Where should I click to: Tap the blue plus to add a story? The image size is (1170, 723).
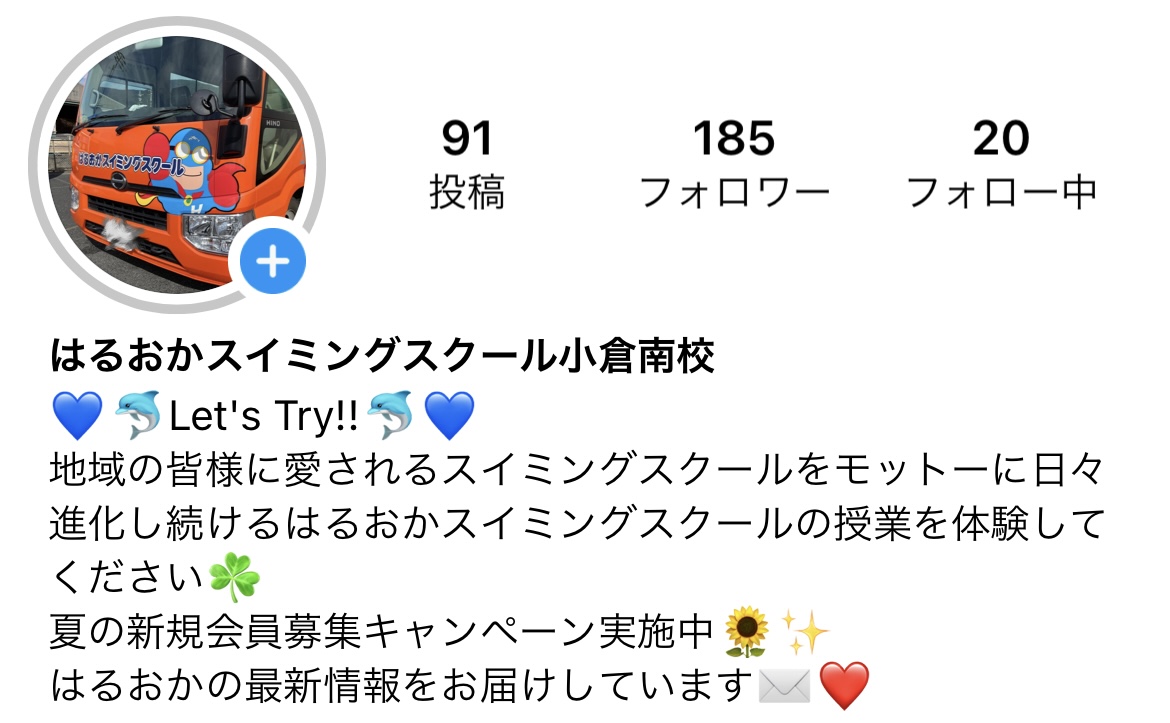[273, 263]
